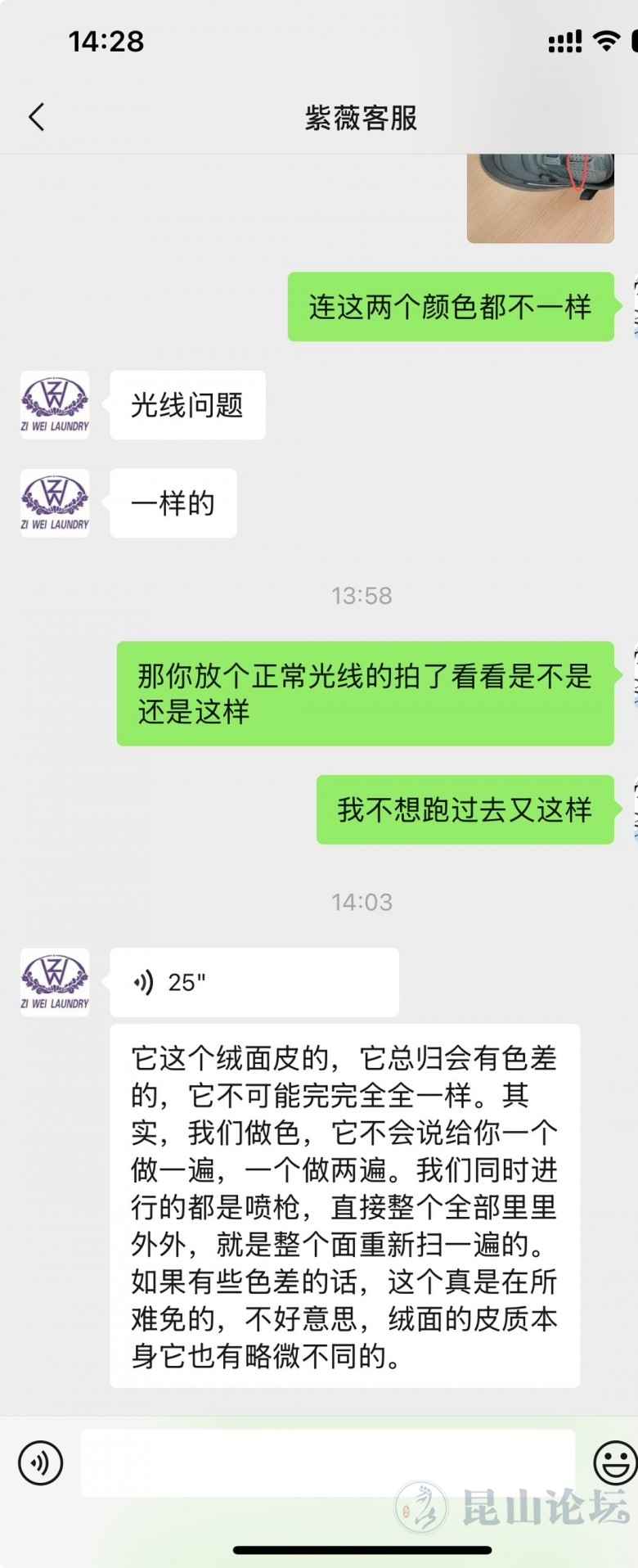Focus the message input field
Image resolution: width=638 pixels, height=1568 pixels.
coord(327,1462)
